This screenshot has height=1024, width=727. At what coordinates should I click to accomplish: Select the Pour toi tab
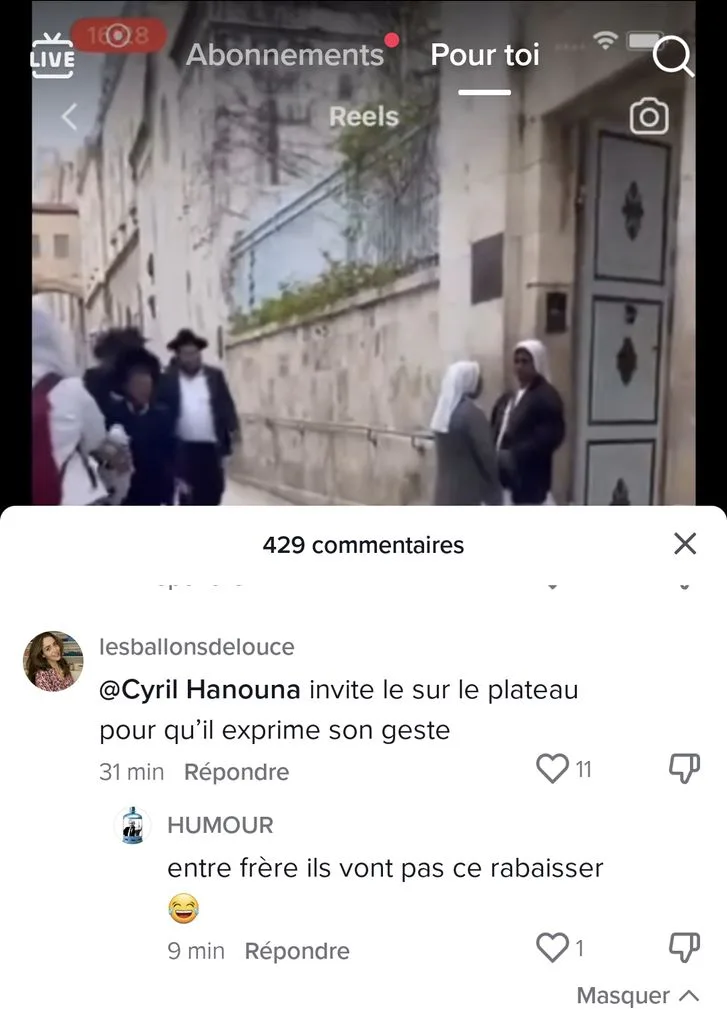click(x=485, y=55)
